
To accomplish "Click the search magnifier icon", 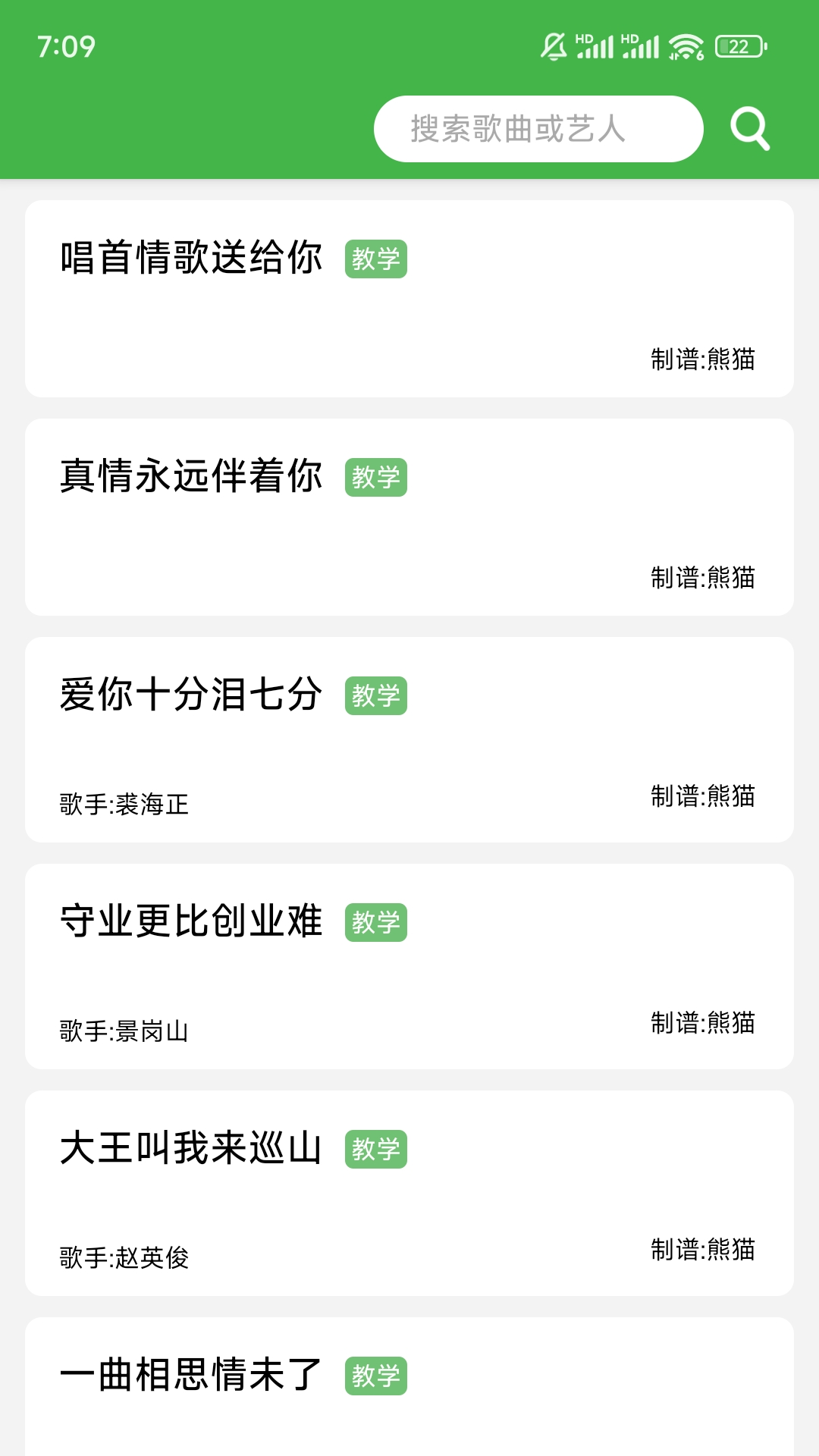I will click(750, 128).
